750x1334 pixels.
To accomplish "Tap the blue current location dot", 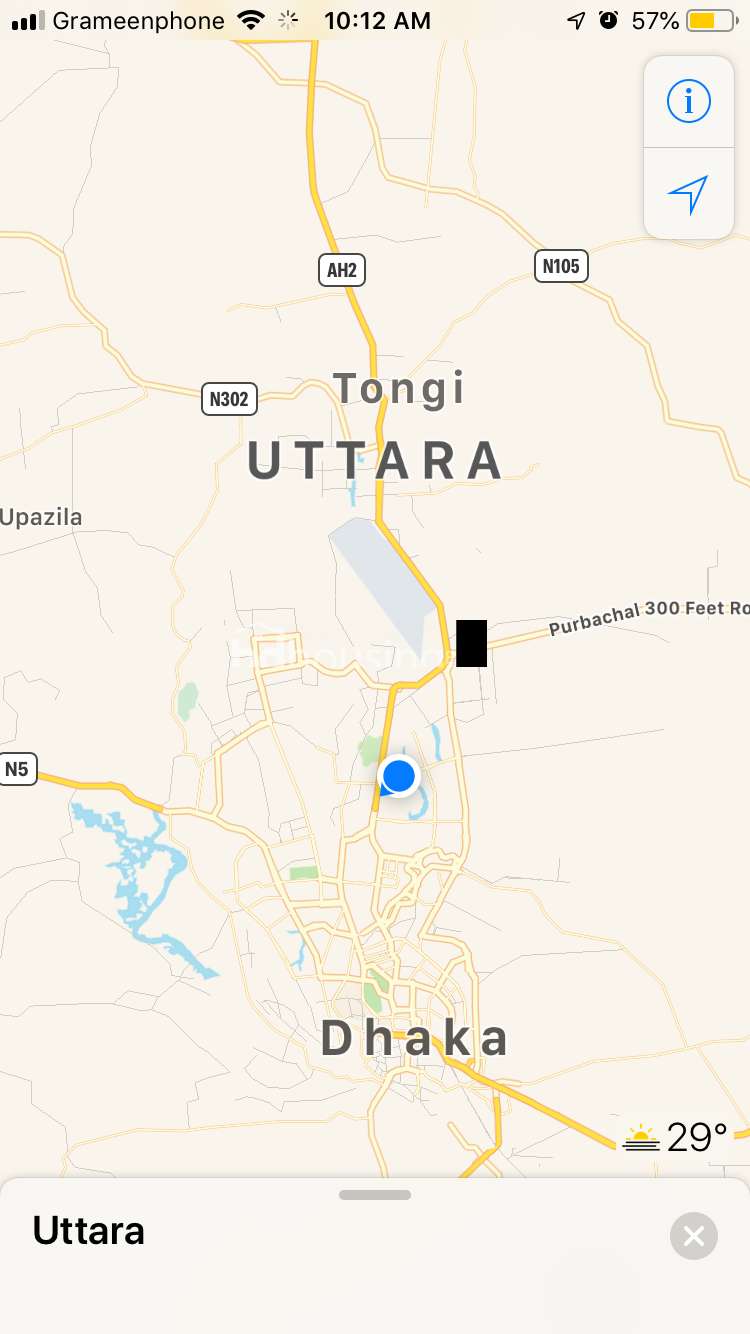I will pos(399,775).
